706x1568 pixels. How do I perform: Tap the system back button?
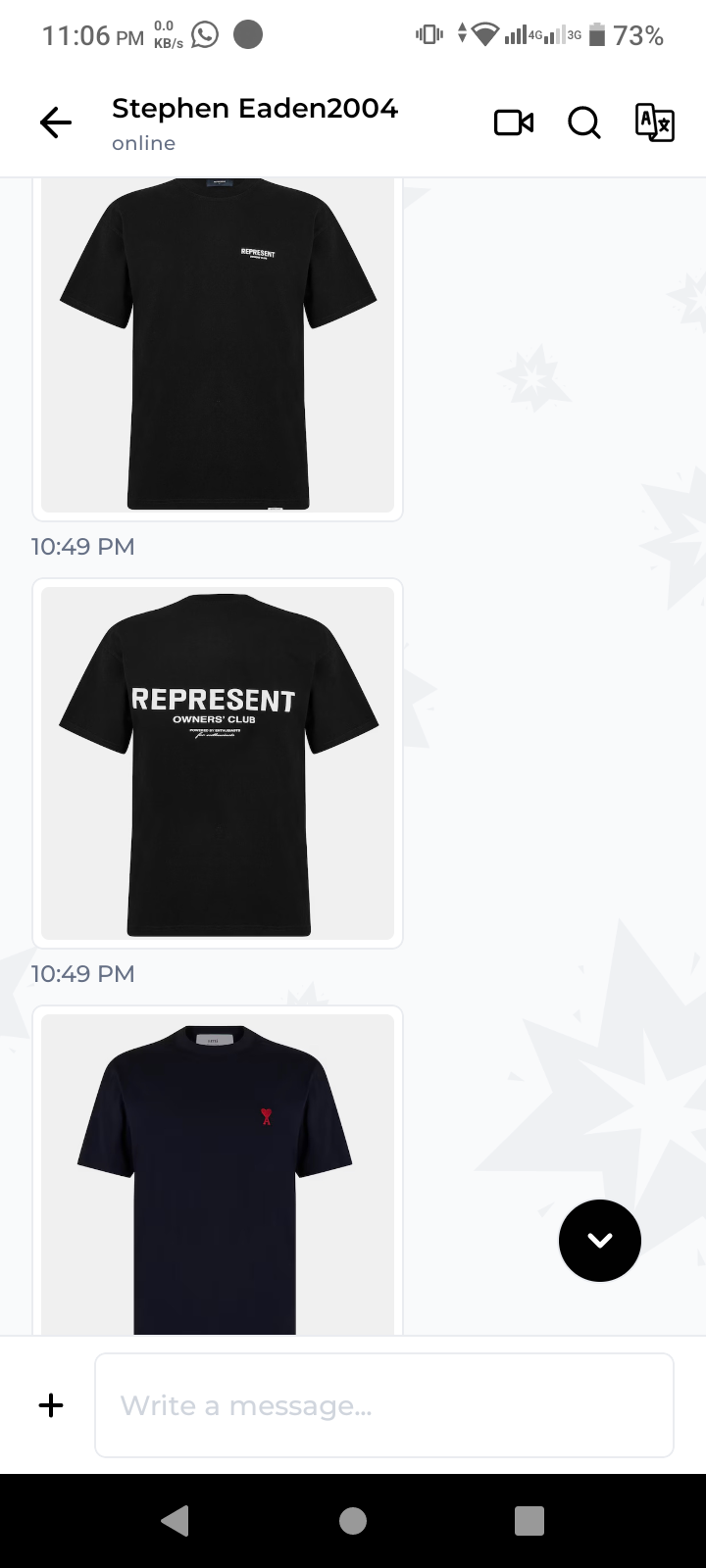click(x=176, y=1521)
